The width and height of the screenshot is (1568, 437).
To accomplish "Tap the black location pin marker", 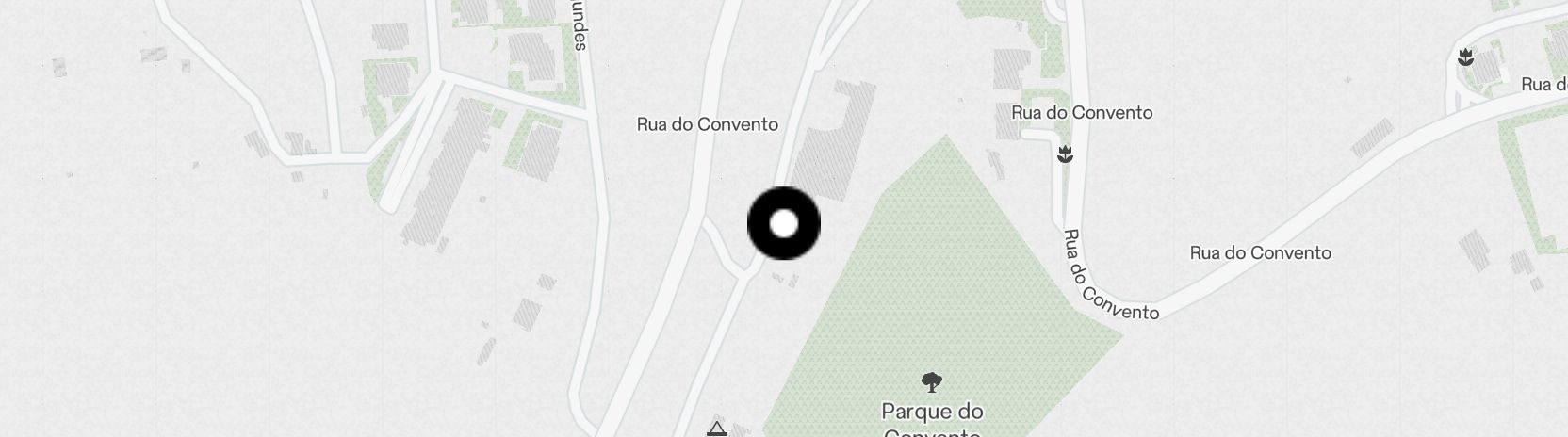I will (x=784, y=224).
